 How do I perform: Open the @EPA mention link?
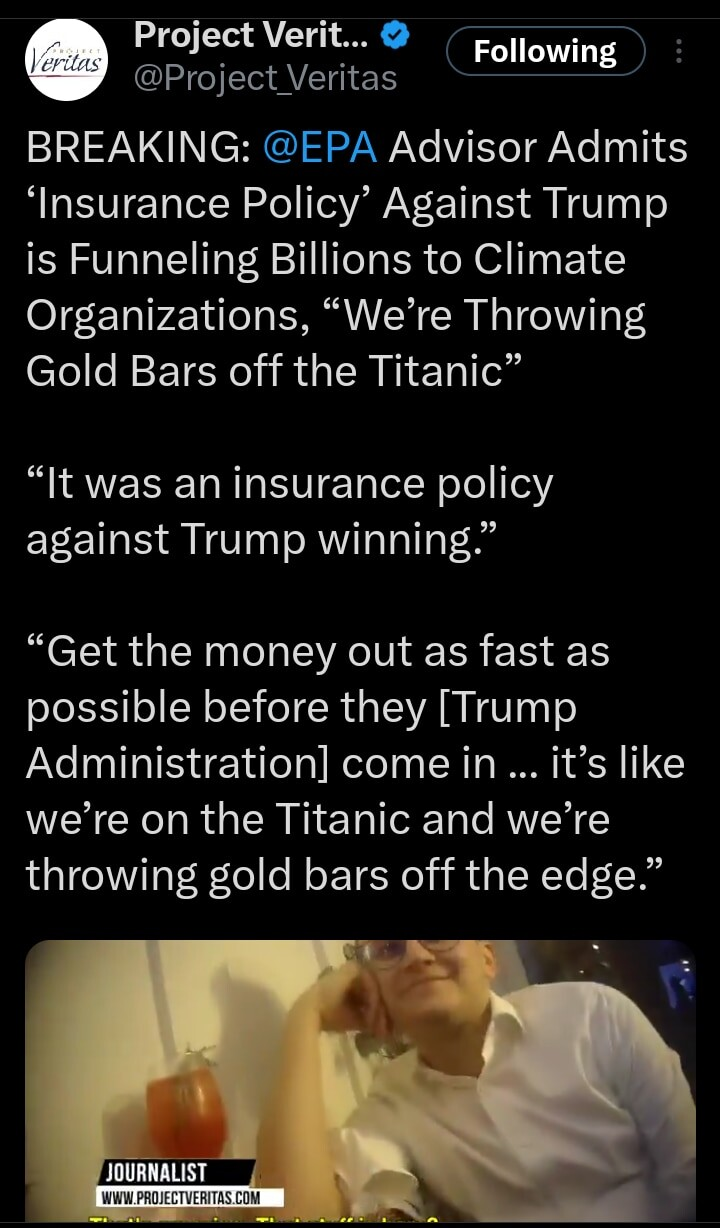[x=320, y=147]
